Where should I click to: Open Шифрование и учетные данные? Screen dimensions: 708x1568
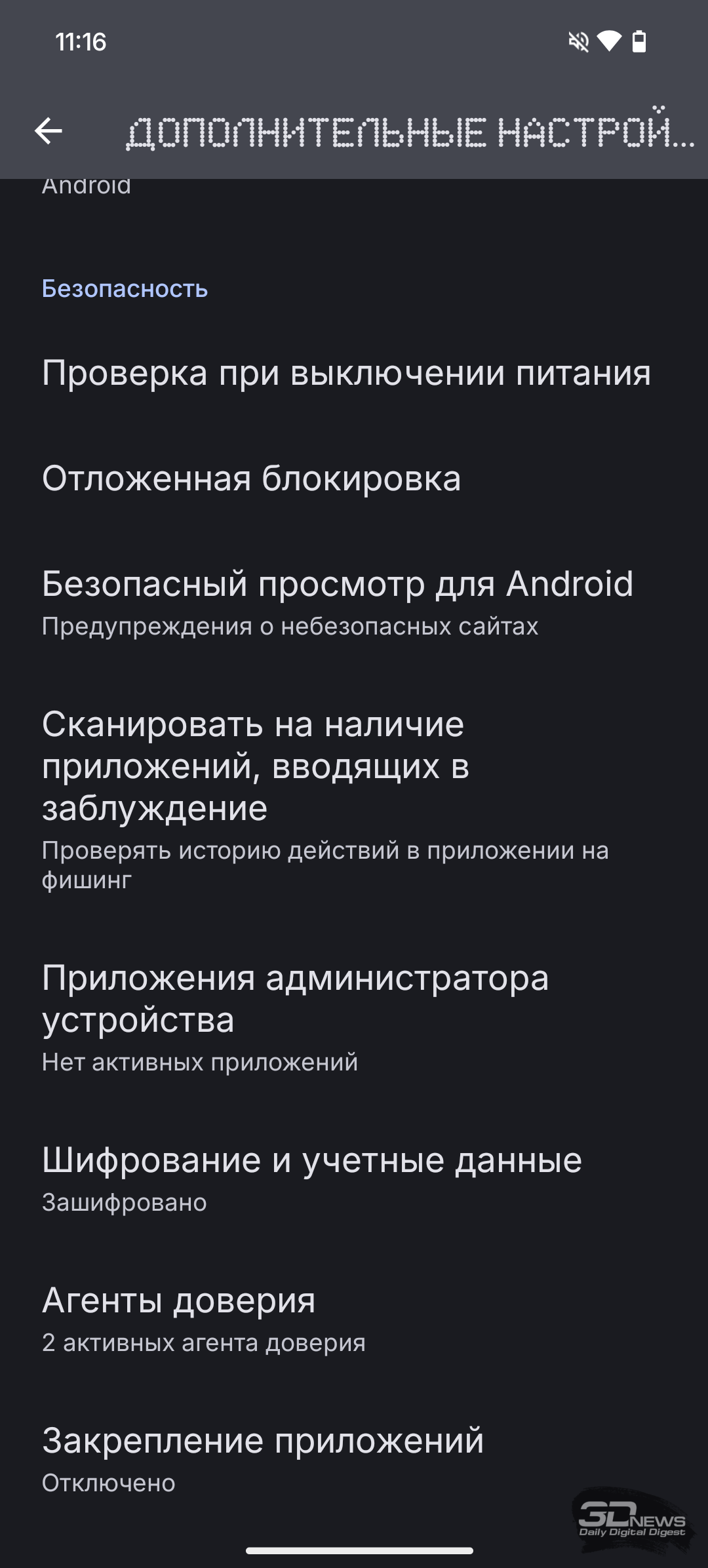(x=354, y=1179)
